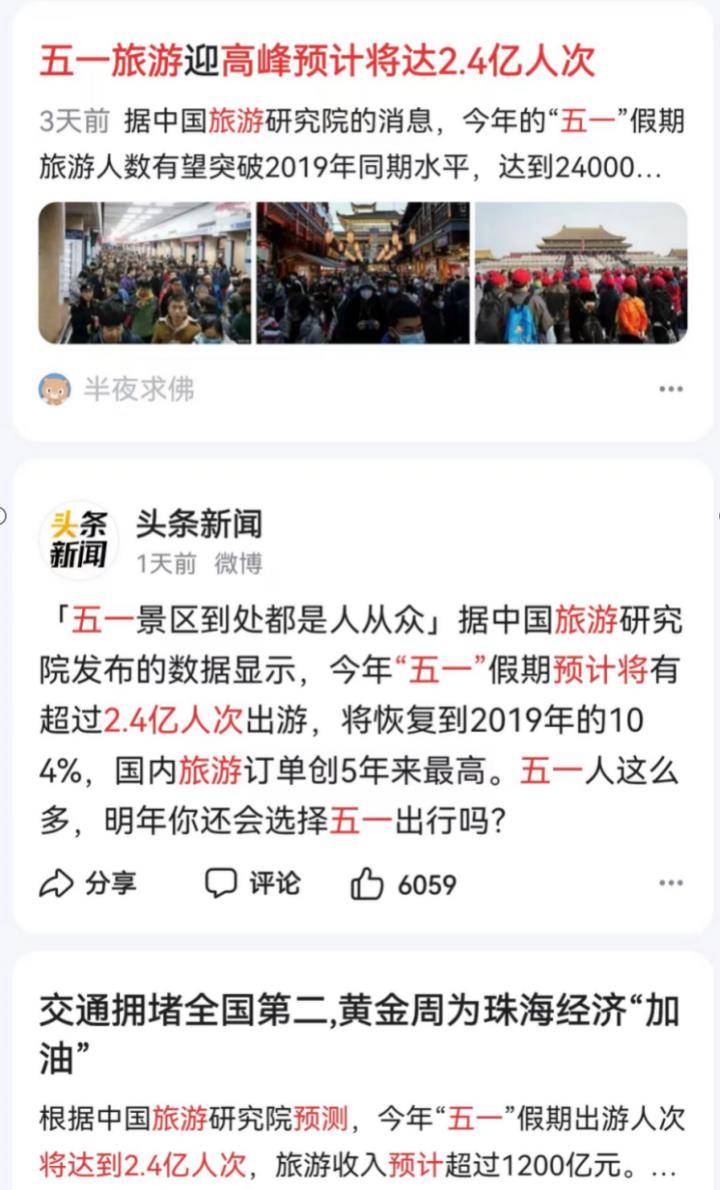Like the 头条新闻 post with 6059 likes
The image size is (720, 1190).
(404, 884)
